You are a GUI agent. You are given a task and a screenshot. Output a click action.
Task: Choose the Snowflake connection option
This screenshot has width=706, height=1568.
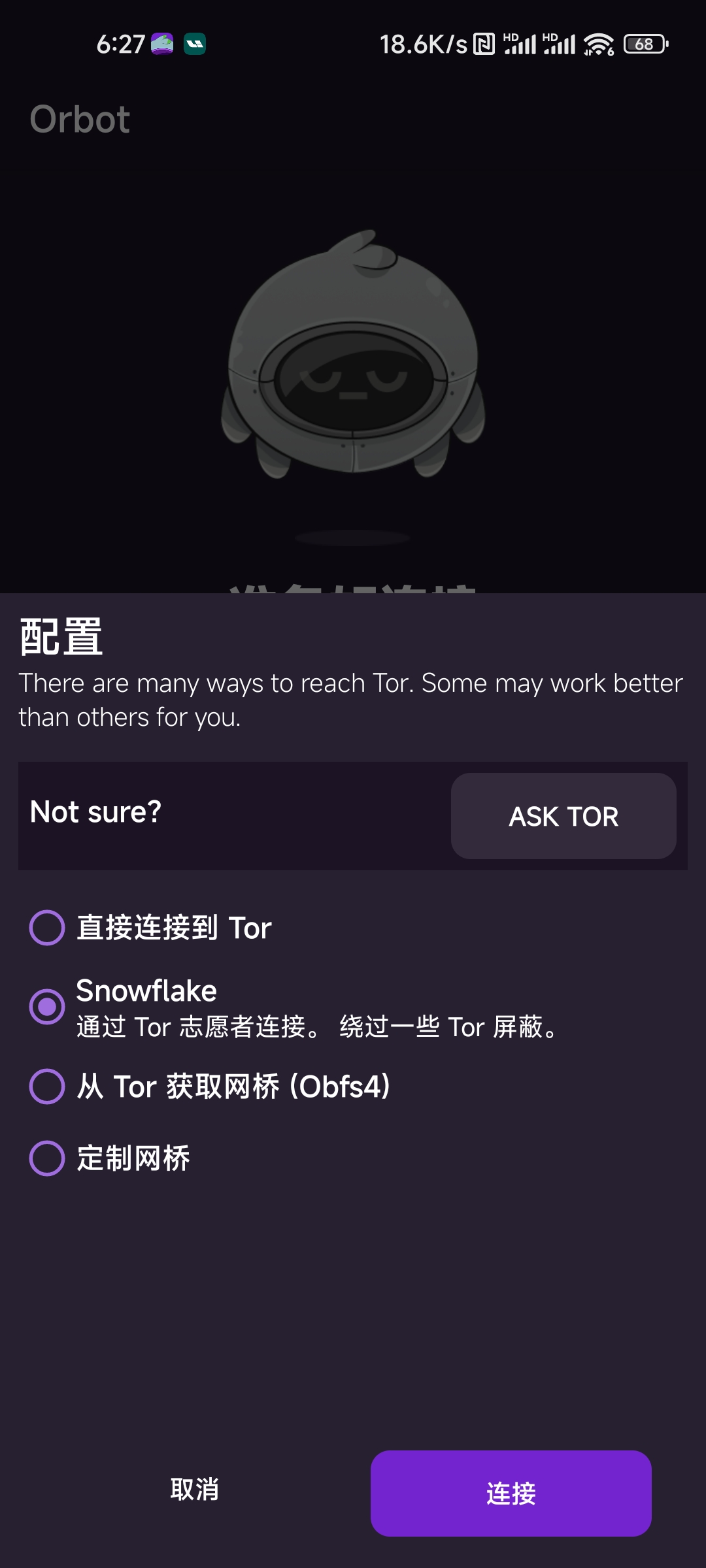pyautogui.click(x=47, y=1007)
